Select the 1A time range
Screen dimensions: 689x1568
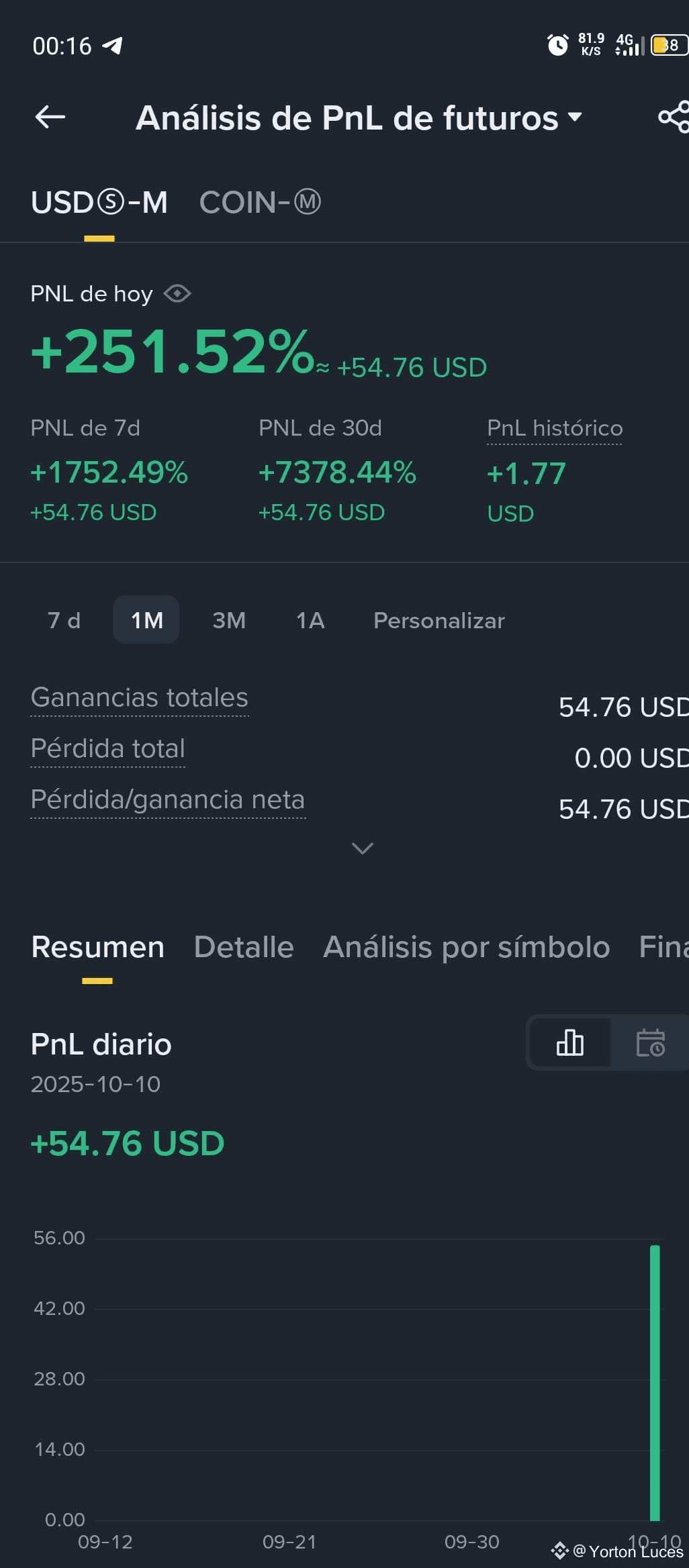[310, 620]
